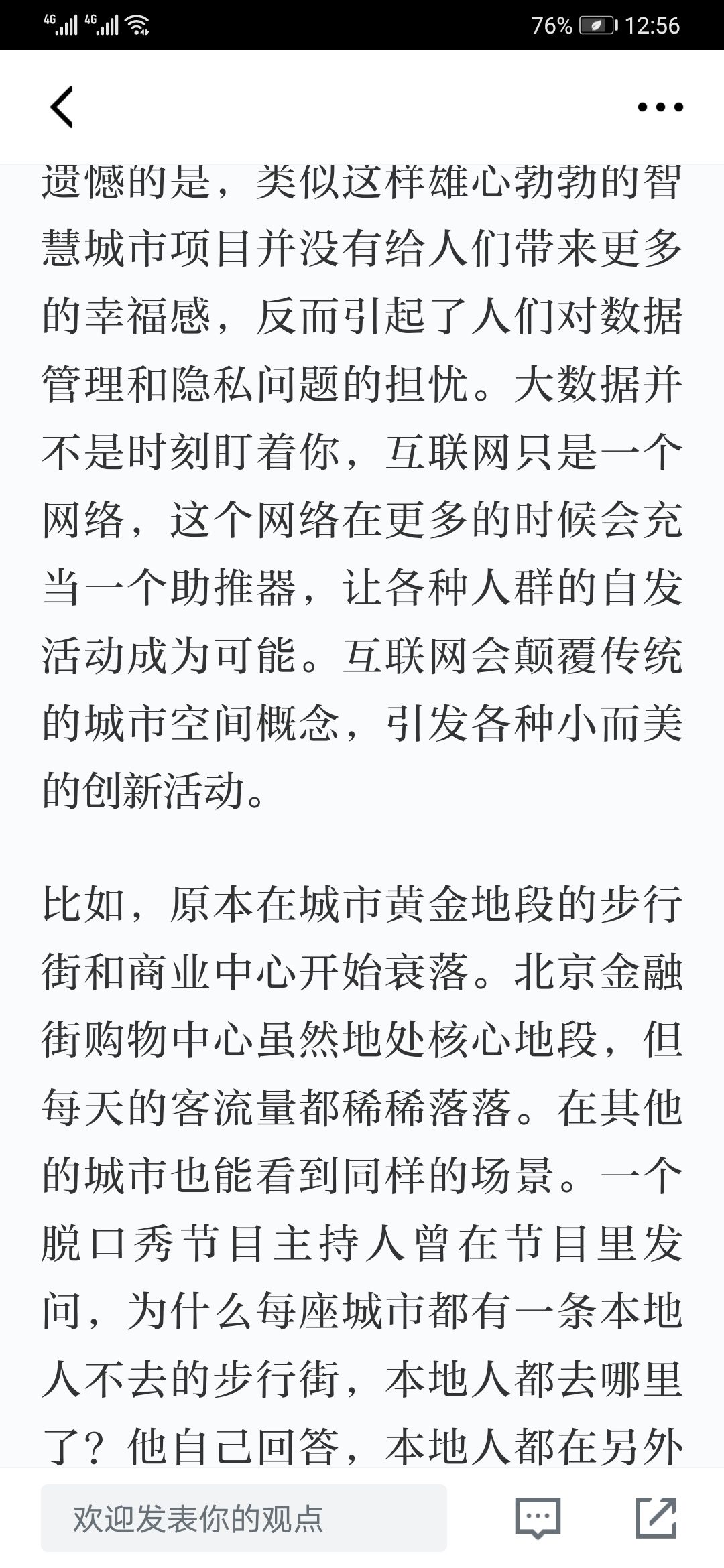Screen dimensions: 724x1568
Task: Share this article
Action: point(656,1518)
